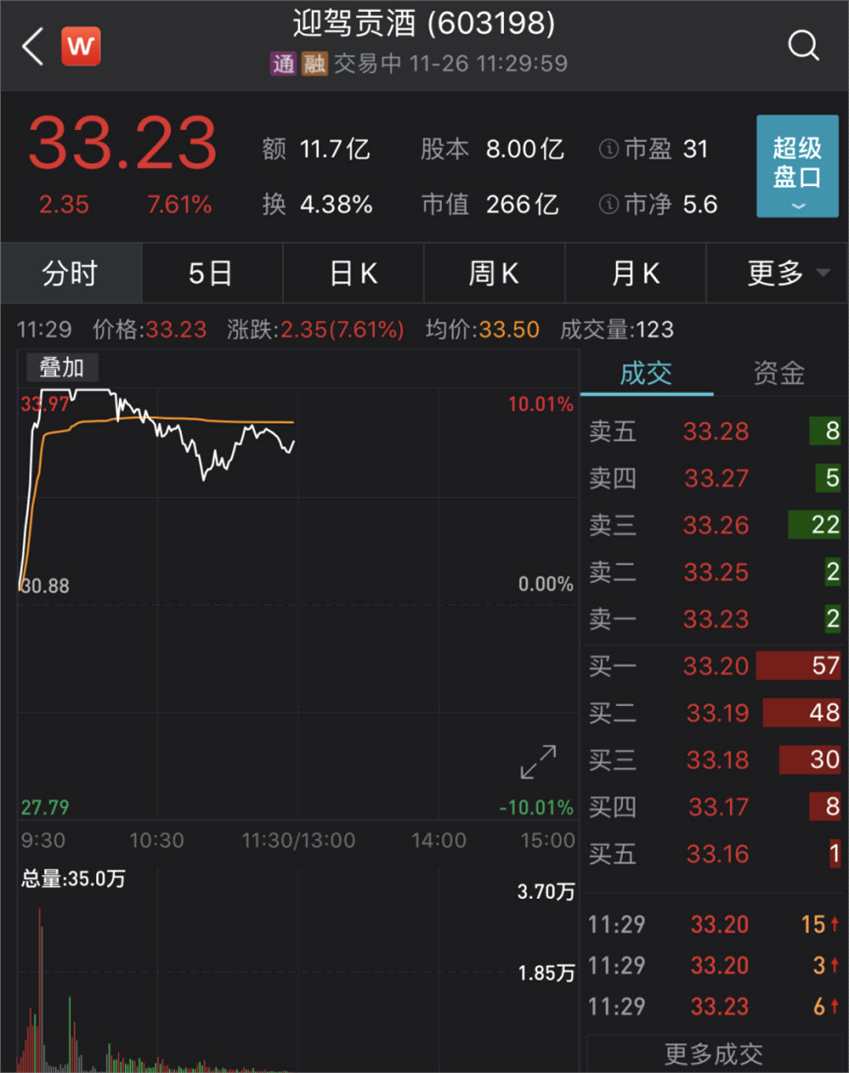Switch to the 分时 chart tab
The height and width of the screenshot is (1073, 850).
[70, 273]
